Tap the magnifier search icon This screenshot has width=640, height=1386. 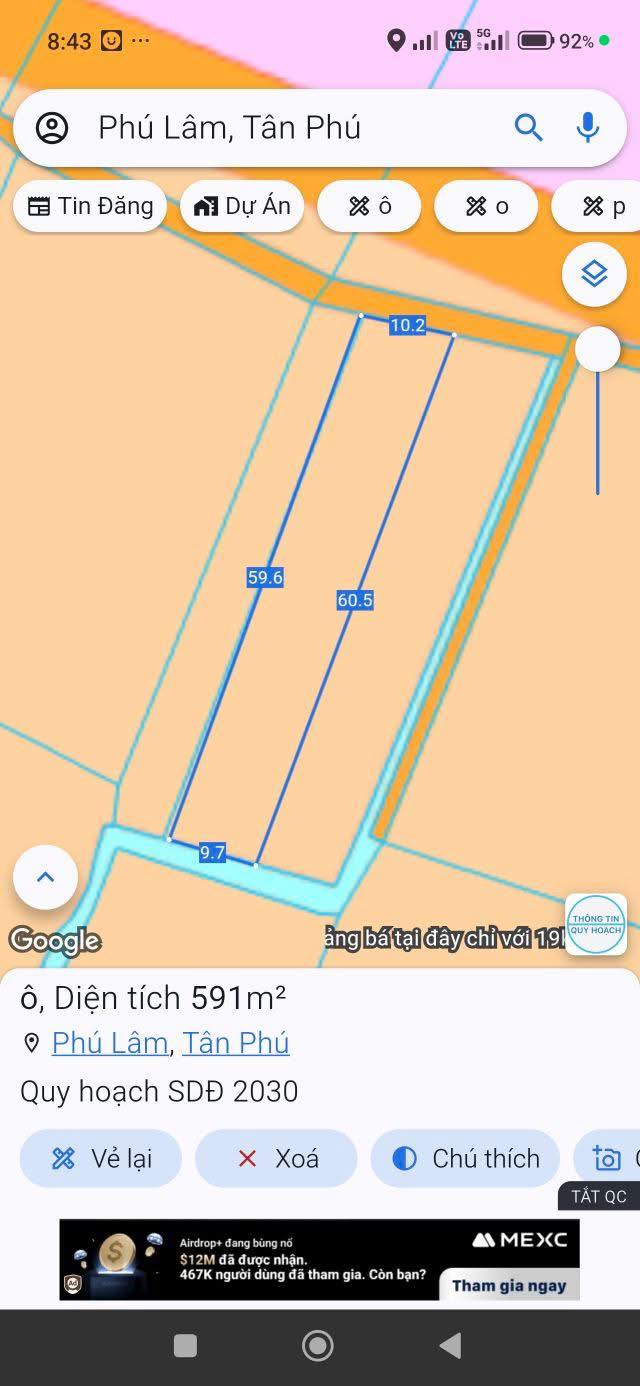[528, 128]
